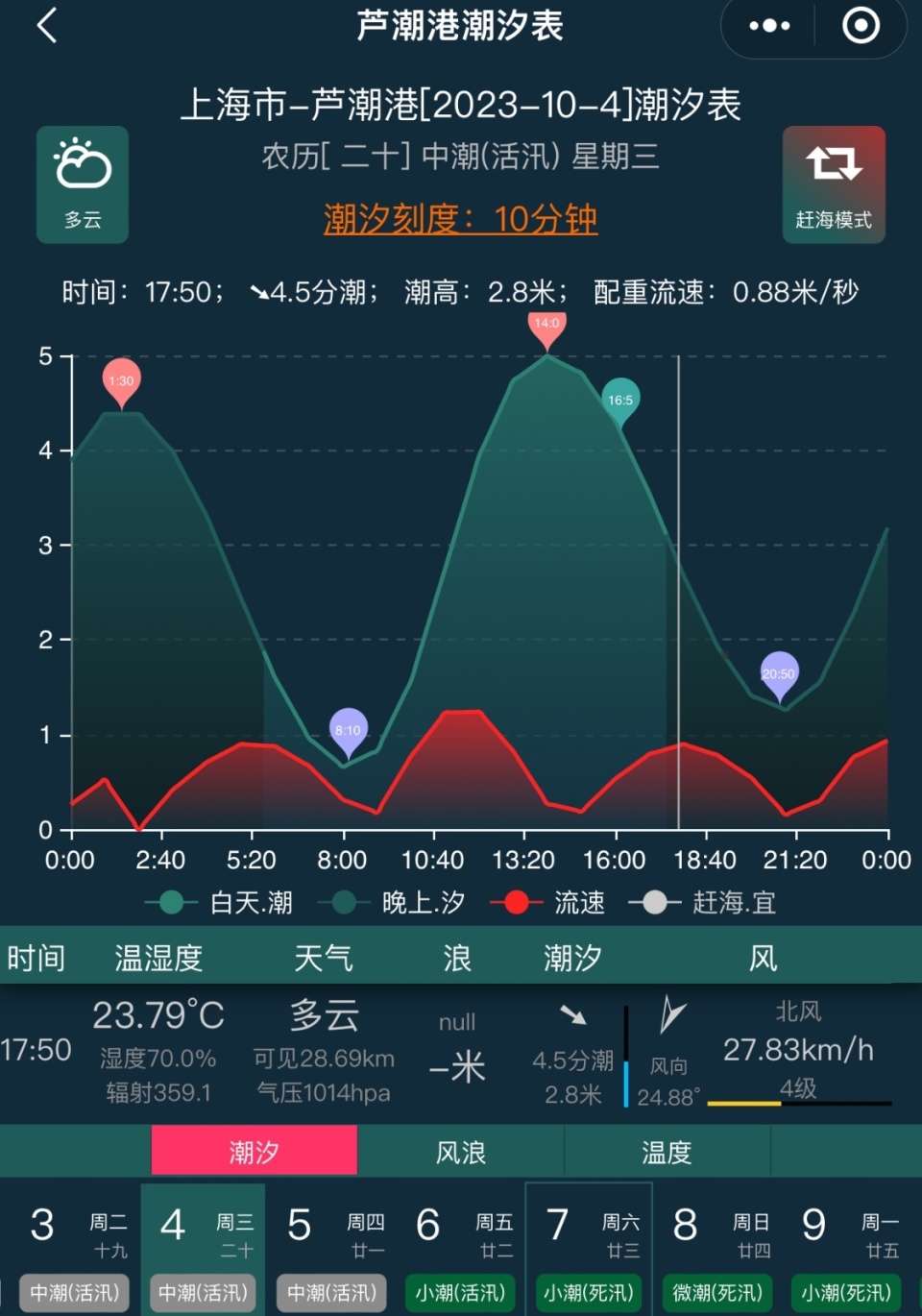Switch to the 风浪 tab
The image size is (922, 1316).
(460, 1150)
